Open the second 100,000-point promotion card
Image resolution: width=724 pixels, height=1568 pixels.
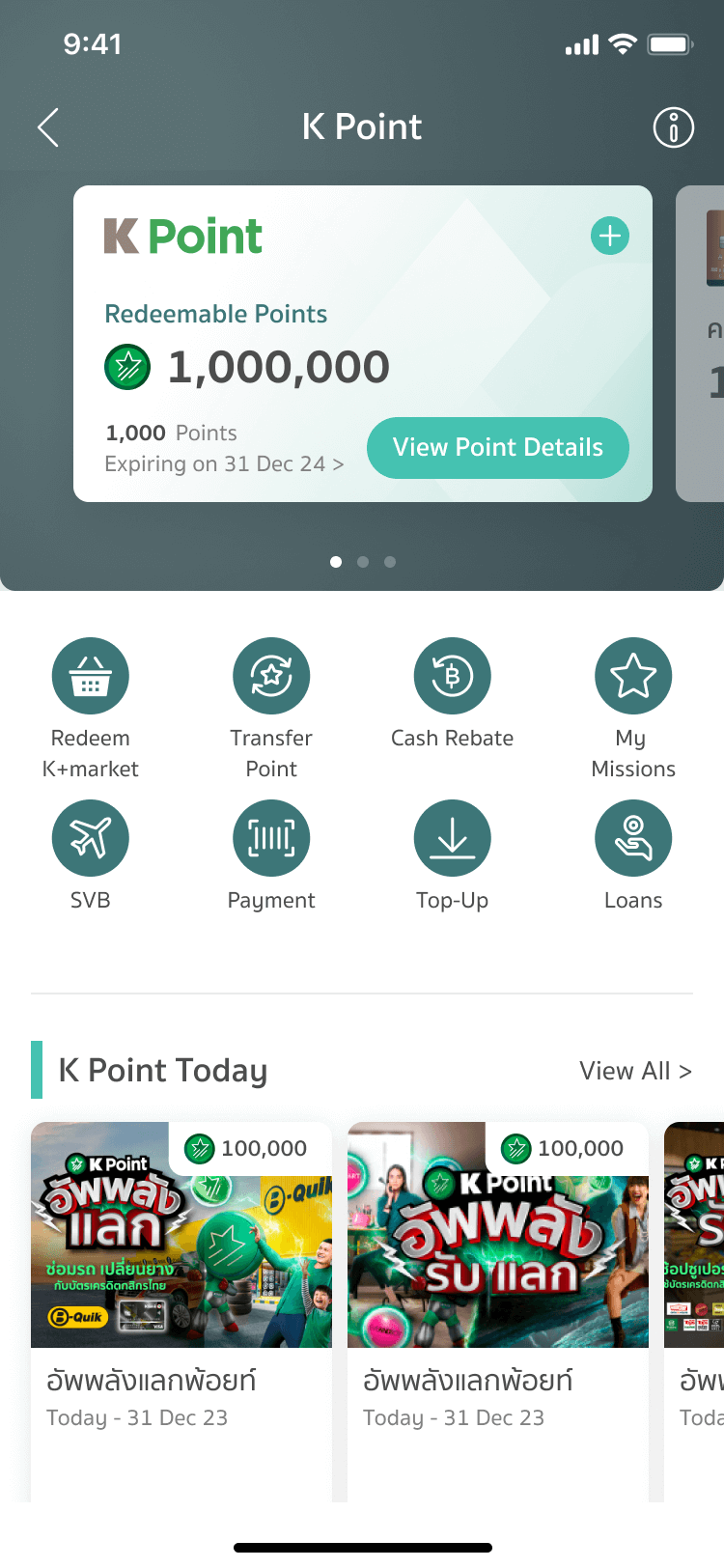(x=498, y=1274)
